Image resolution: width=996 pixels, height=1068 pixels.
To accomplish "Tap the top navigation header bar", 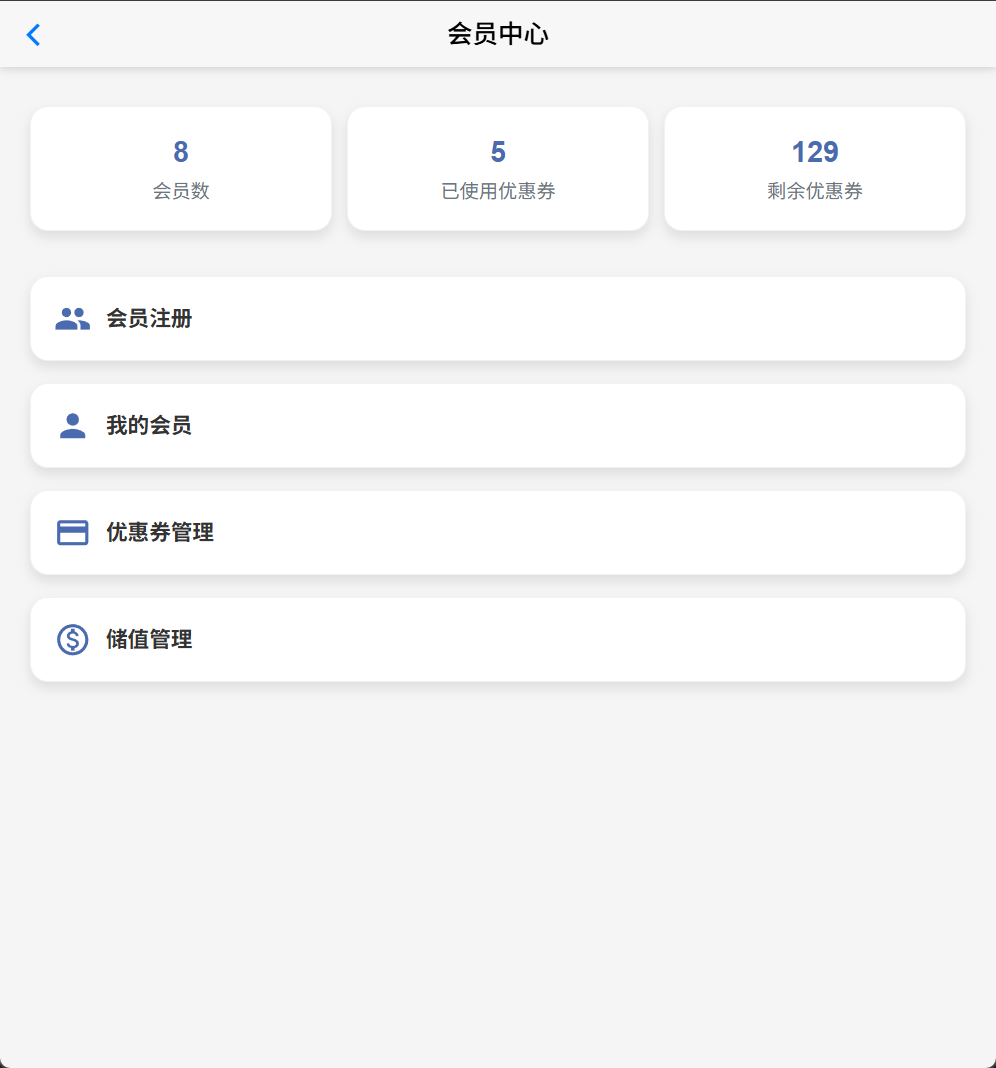I will coord(498,33).
